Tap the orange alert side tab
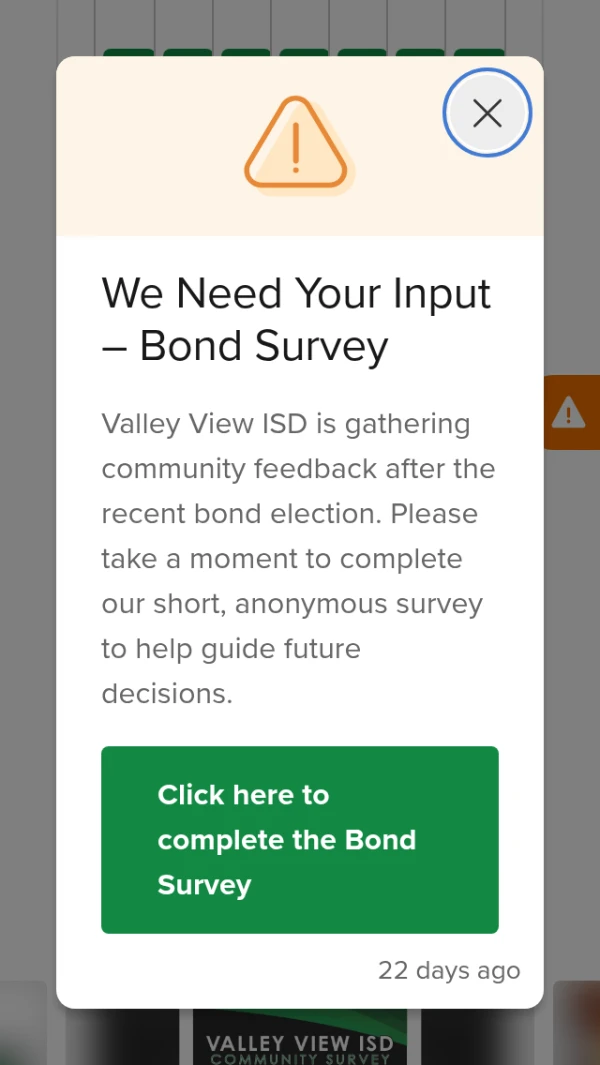 (572, 412)
